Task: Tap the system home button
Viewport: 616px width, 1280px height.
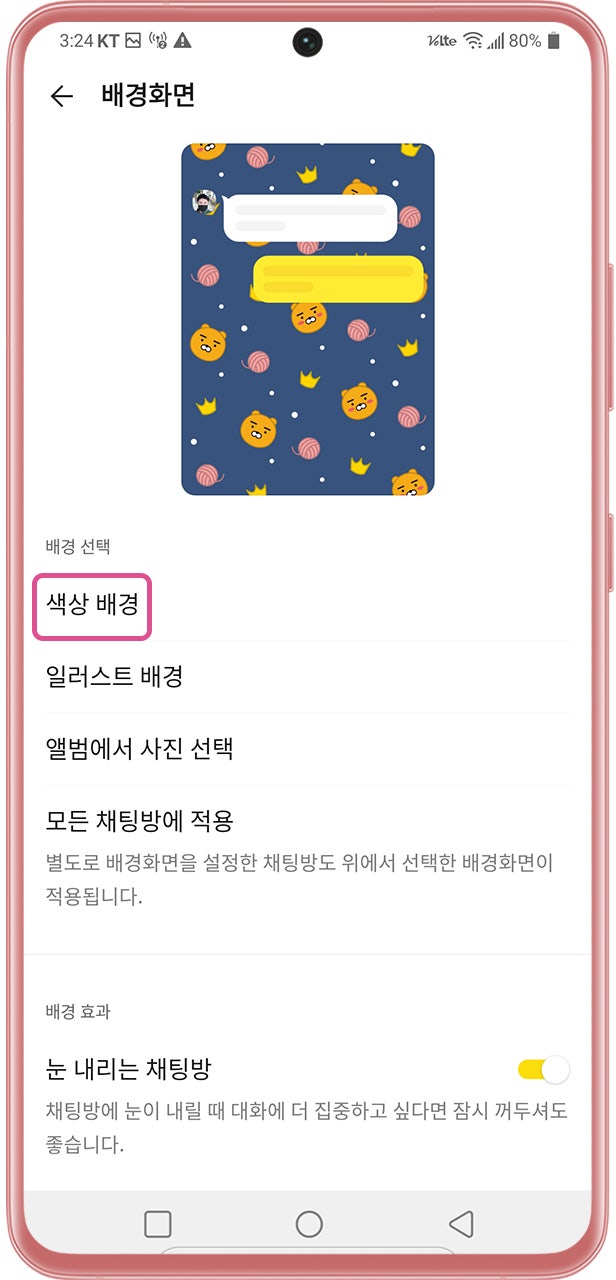Action: [309, 1224]
